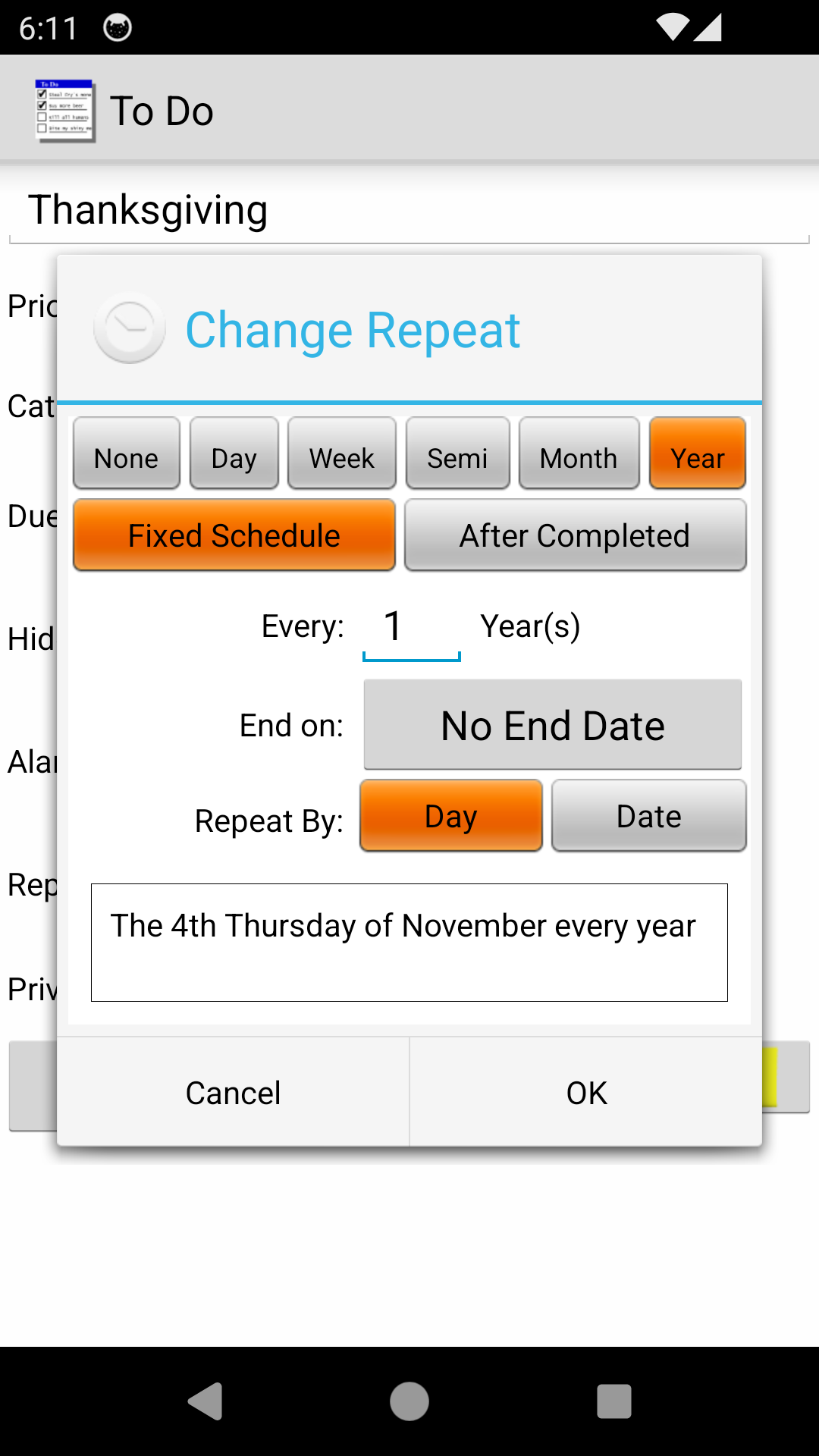Image resolution: width=819 pixels, height=1456 pixels.
Task: Cancel the Change Repeat dialog
Action: click(234, 1093)
